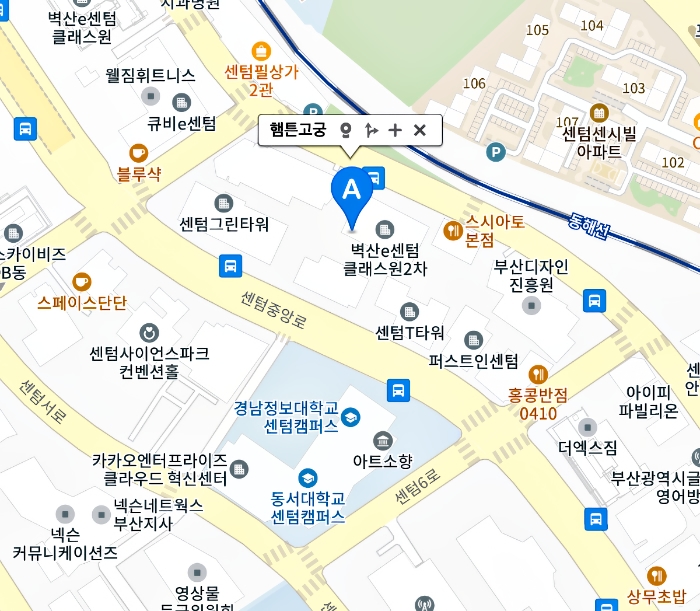The image size is (700, 611).
Task: Select the 스시아토 본점 restaurant marker
Action: pyautogui.click(x=453, y=231)
